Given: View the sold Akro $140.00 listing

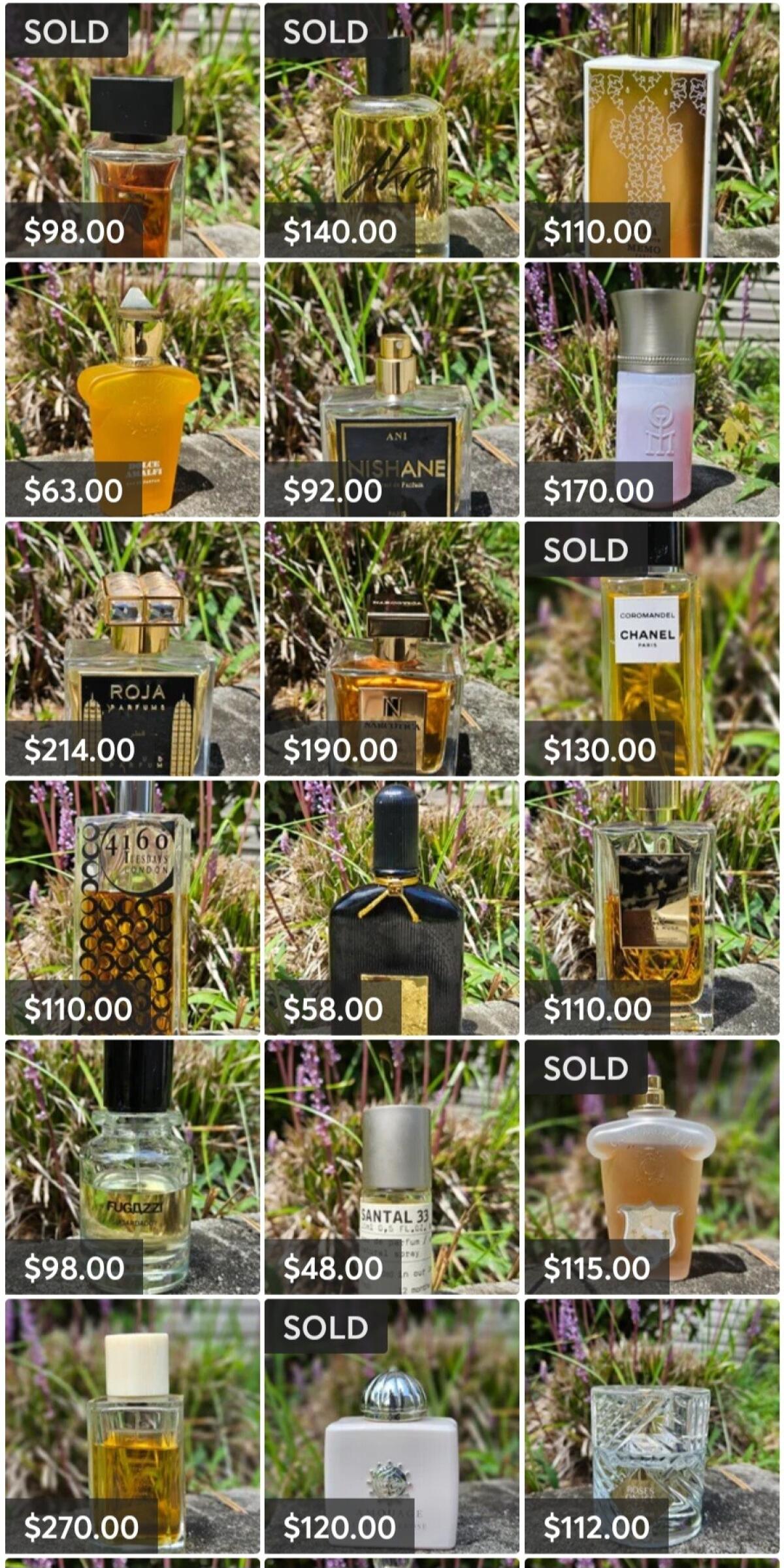Looking at the screenshot, I should click(392, 131).
